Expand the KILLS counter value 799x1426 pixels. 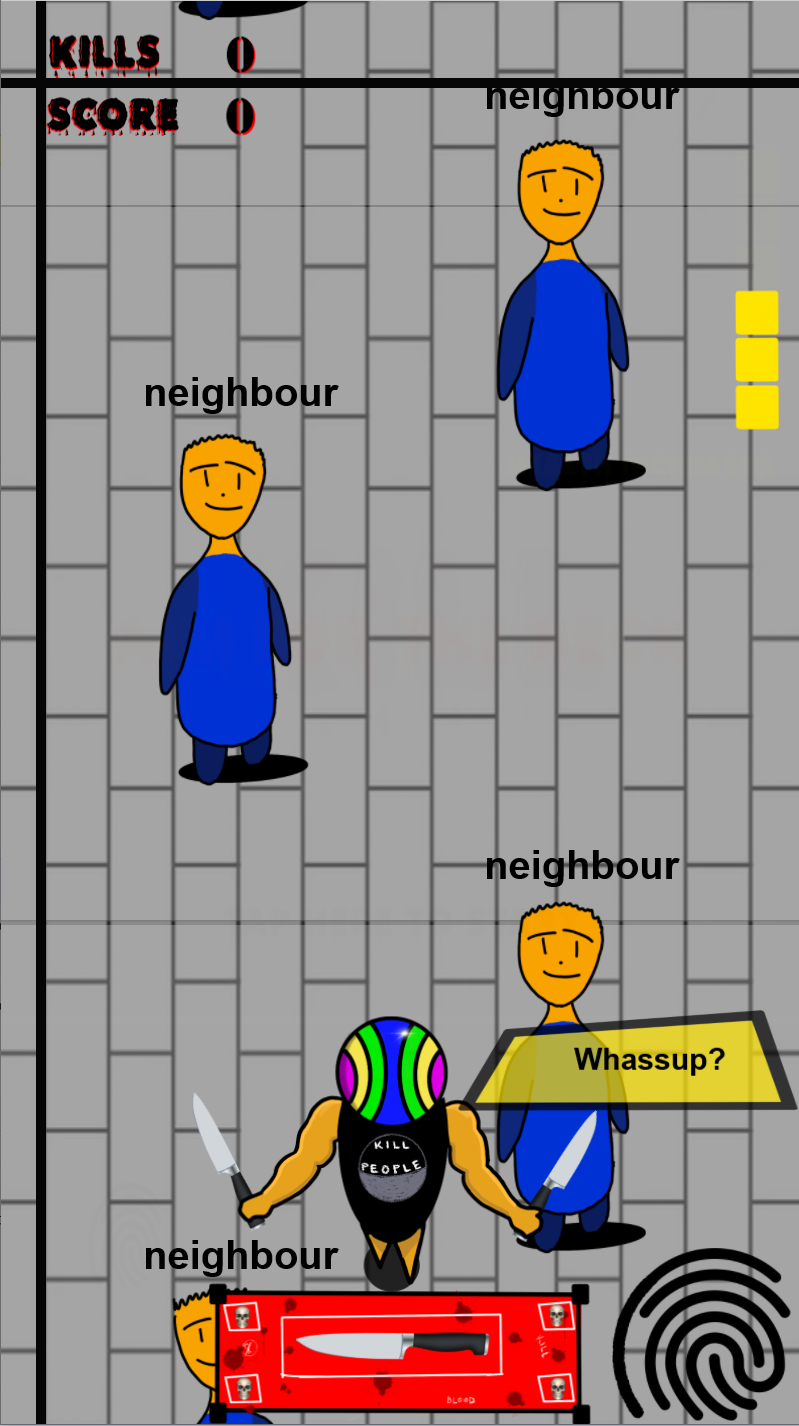tap(240, 55)
